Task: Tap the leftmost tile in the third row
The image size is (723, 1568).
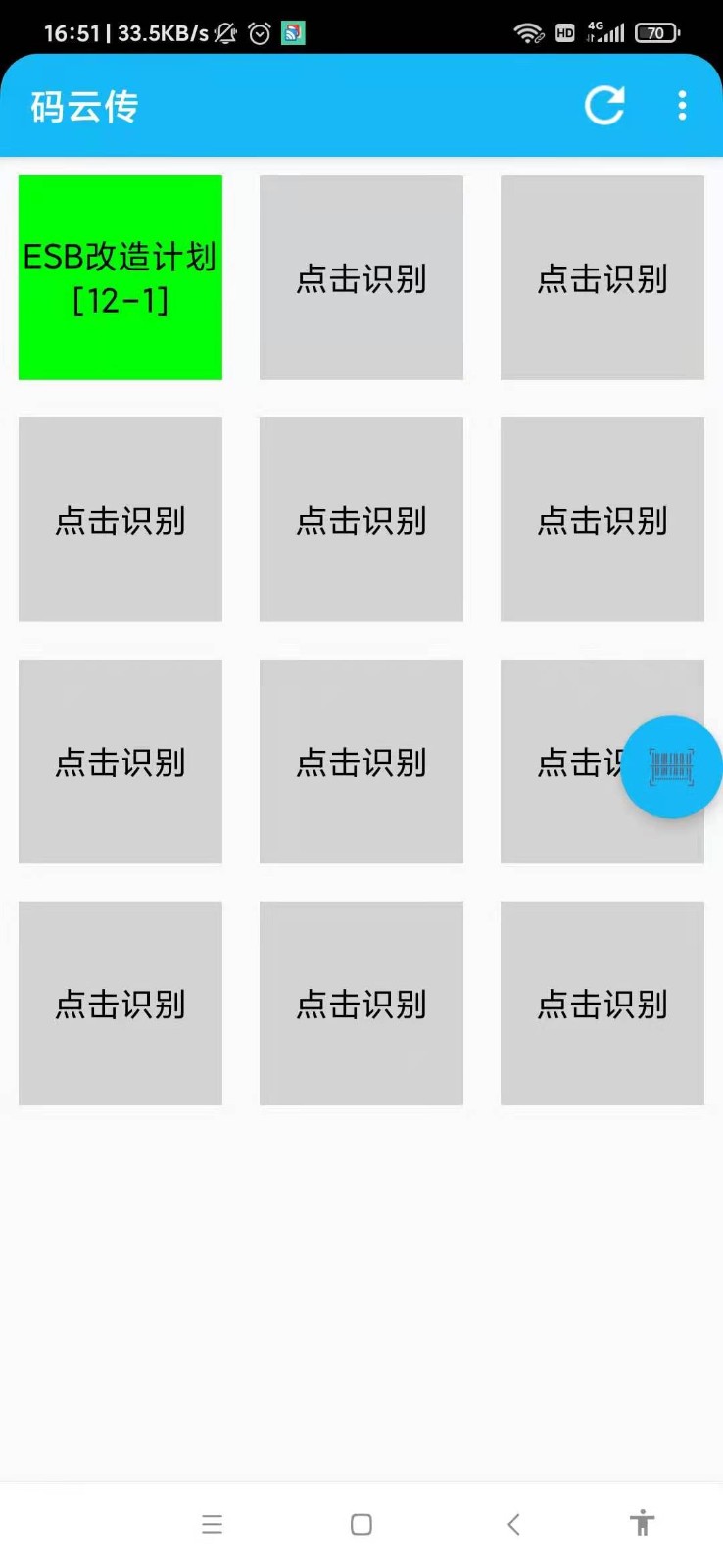Action: coord(120,761)
